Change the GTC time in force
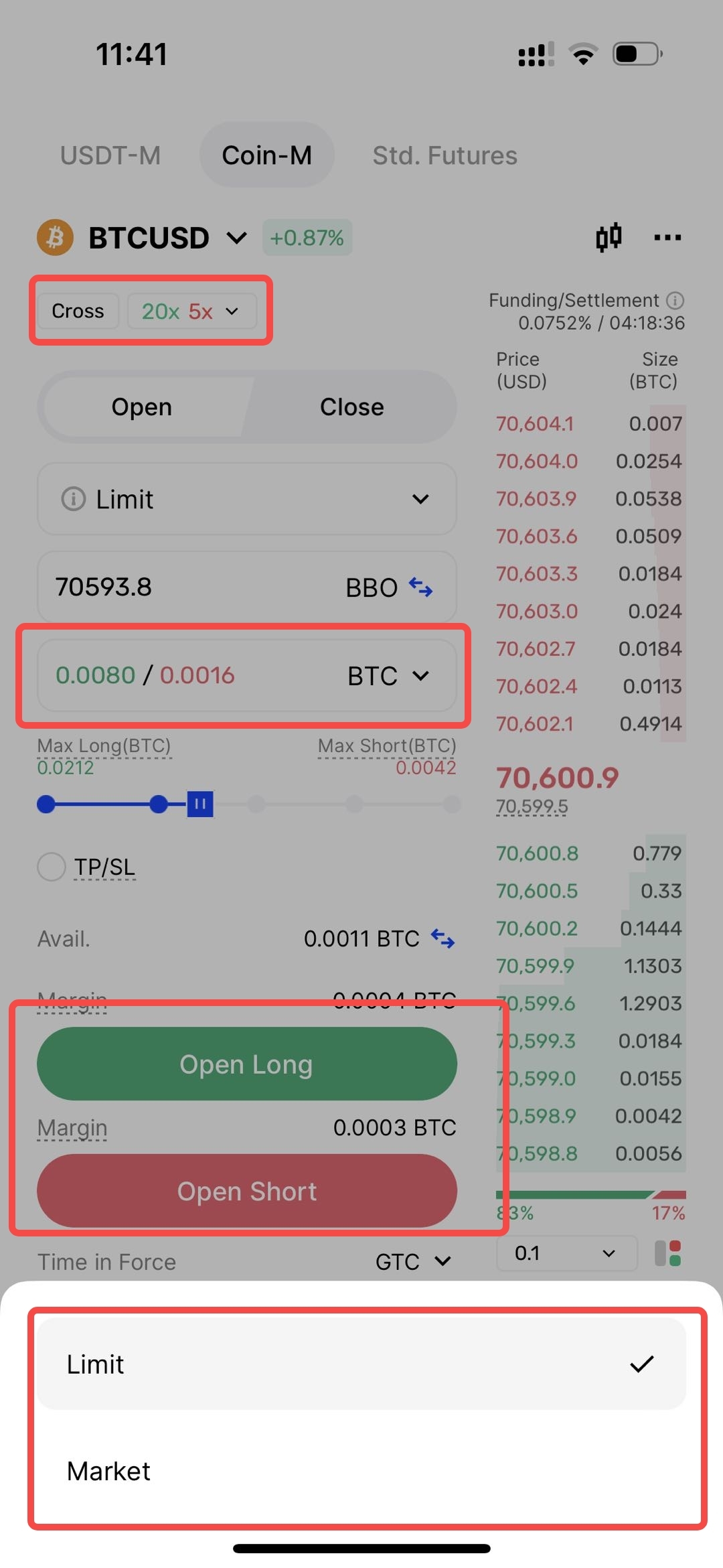This screenshot has height=1568, width=723. pos(412,1262)
